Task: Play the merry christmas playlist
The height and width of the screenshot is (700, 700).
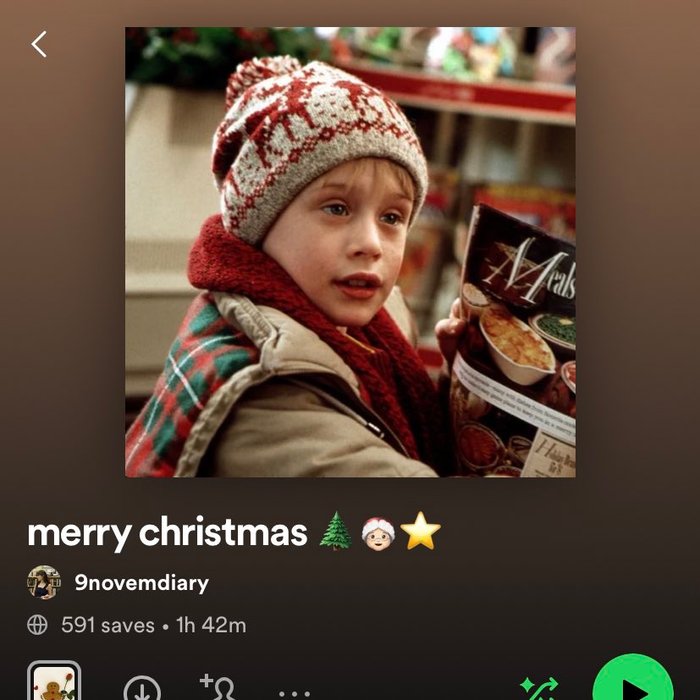Action: 631,685
